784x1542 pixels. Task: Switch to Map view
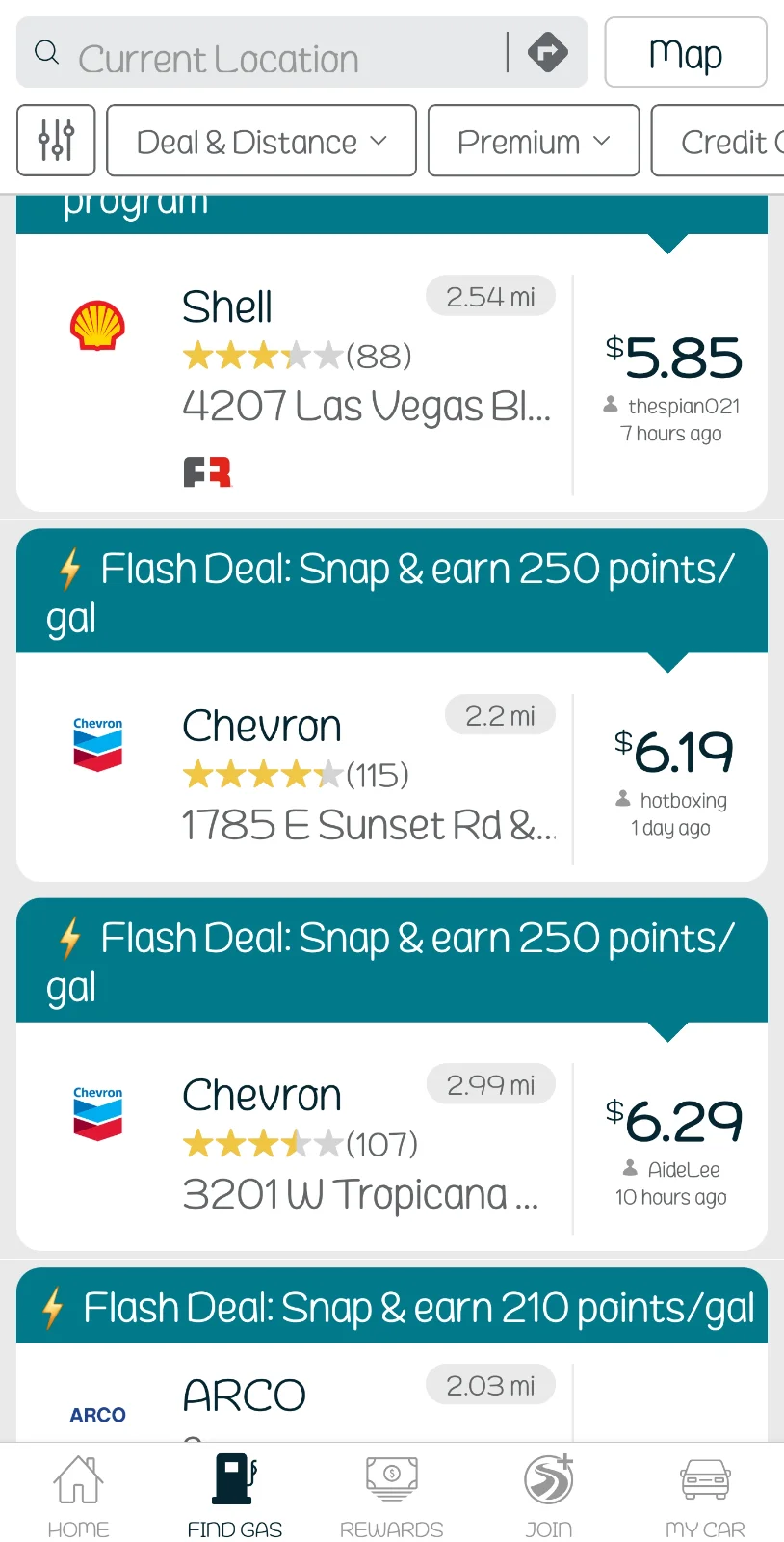pyautogui.click(x=685, y=53)
